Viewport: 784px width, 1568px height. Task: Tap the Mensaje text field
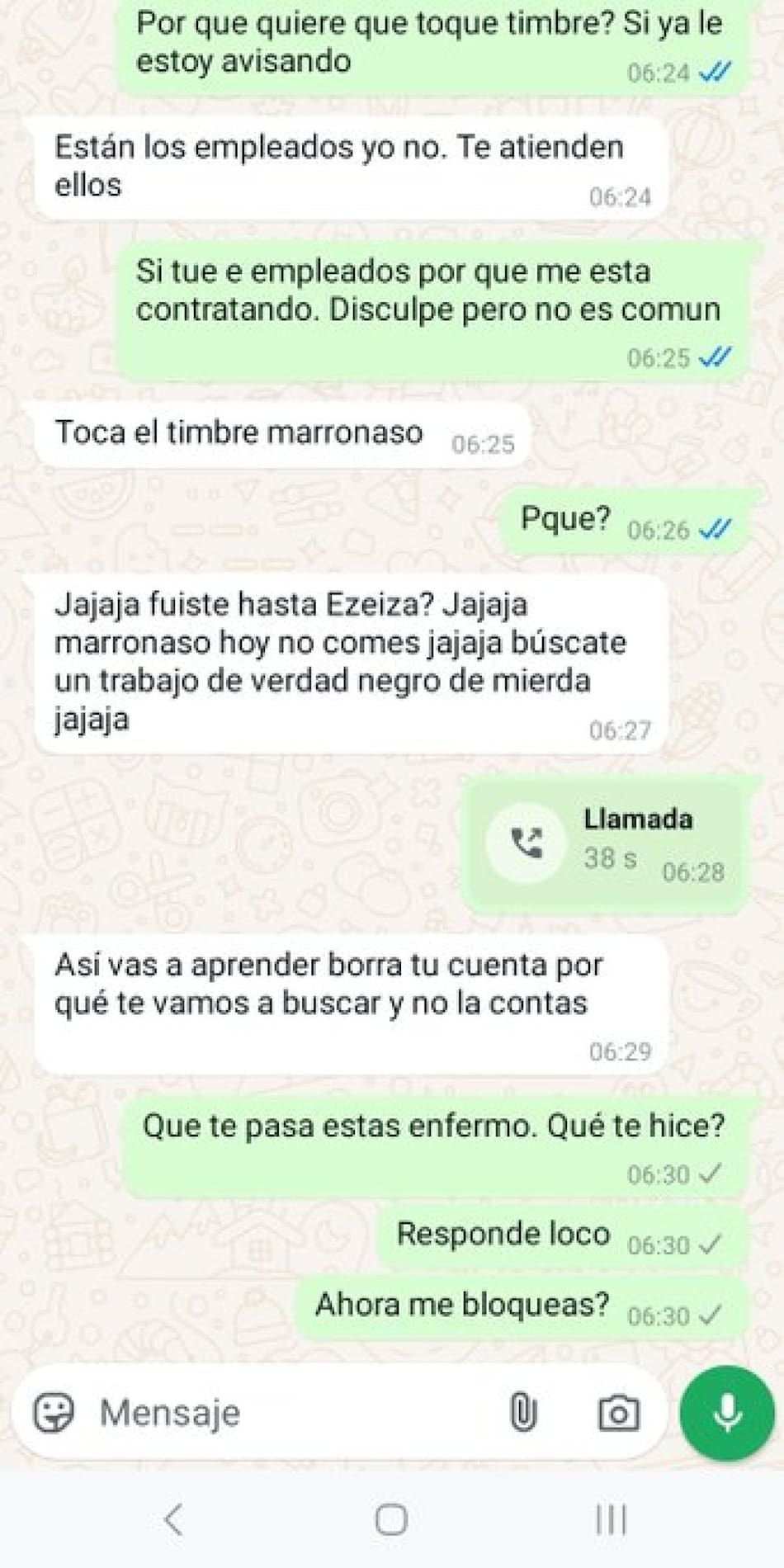(x=289, y=1413)
